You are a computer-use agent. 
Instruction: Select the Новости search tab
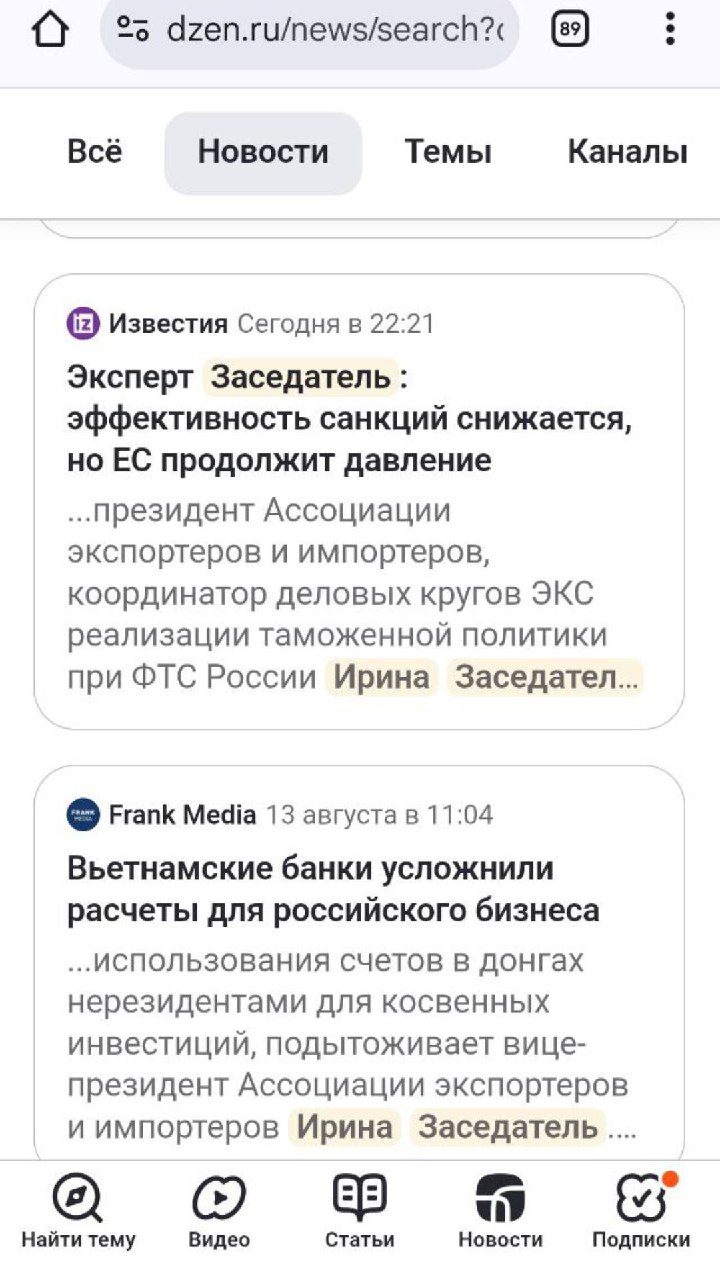pos(263,152)
